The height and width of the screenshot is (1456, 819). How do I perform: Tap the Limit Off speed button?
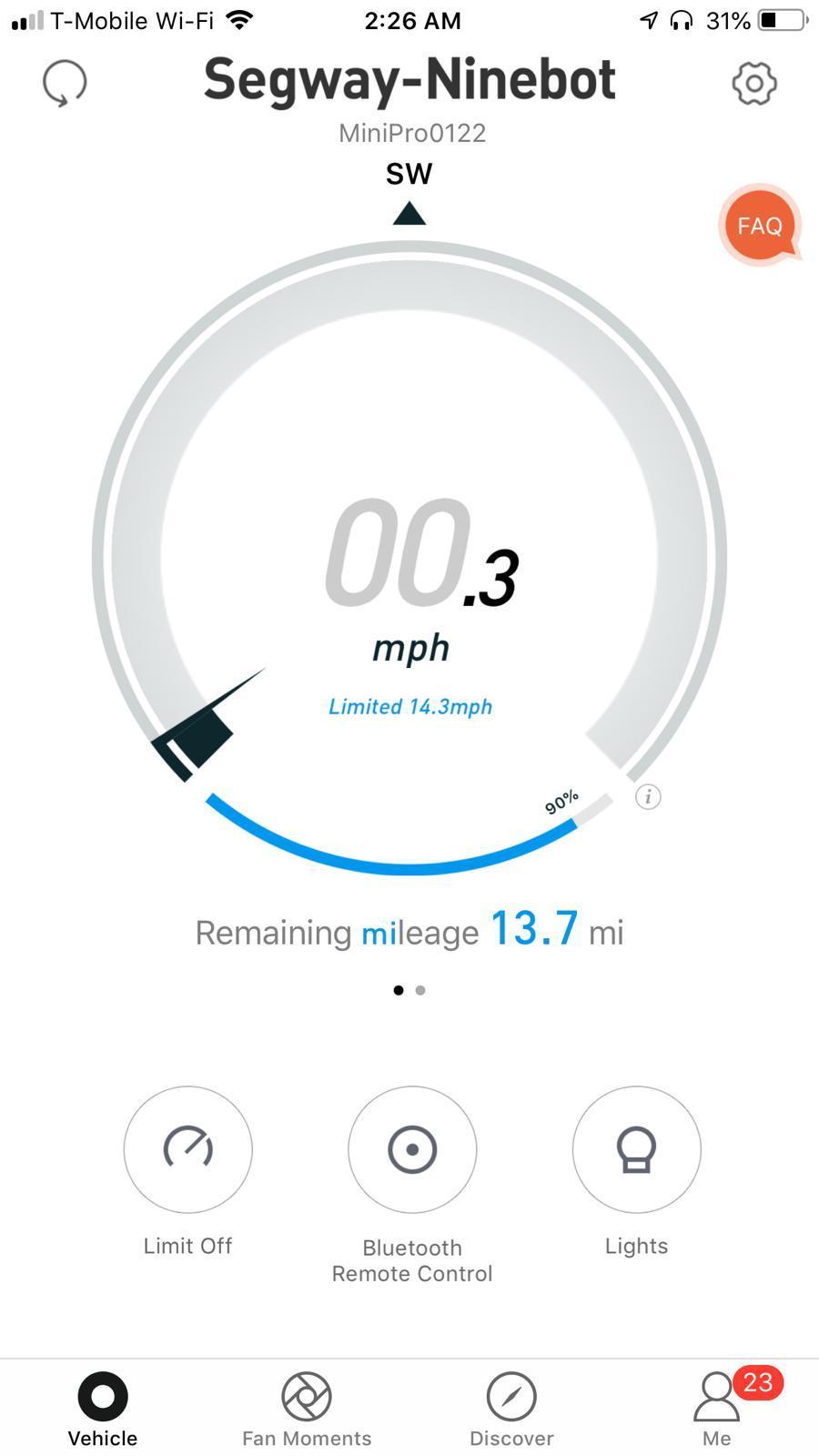(187, 1149)
